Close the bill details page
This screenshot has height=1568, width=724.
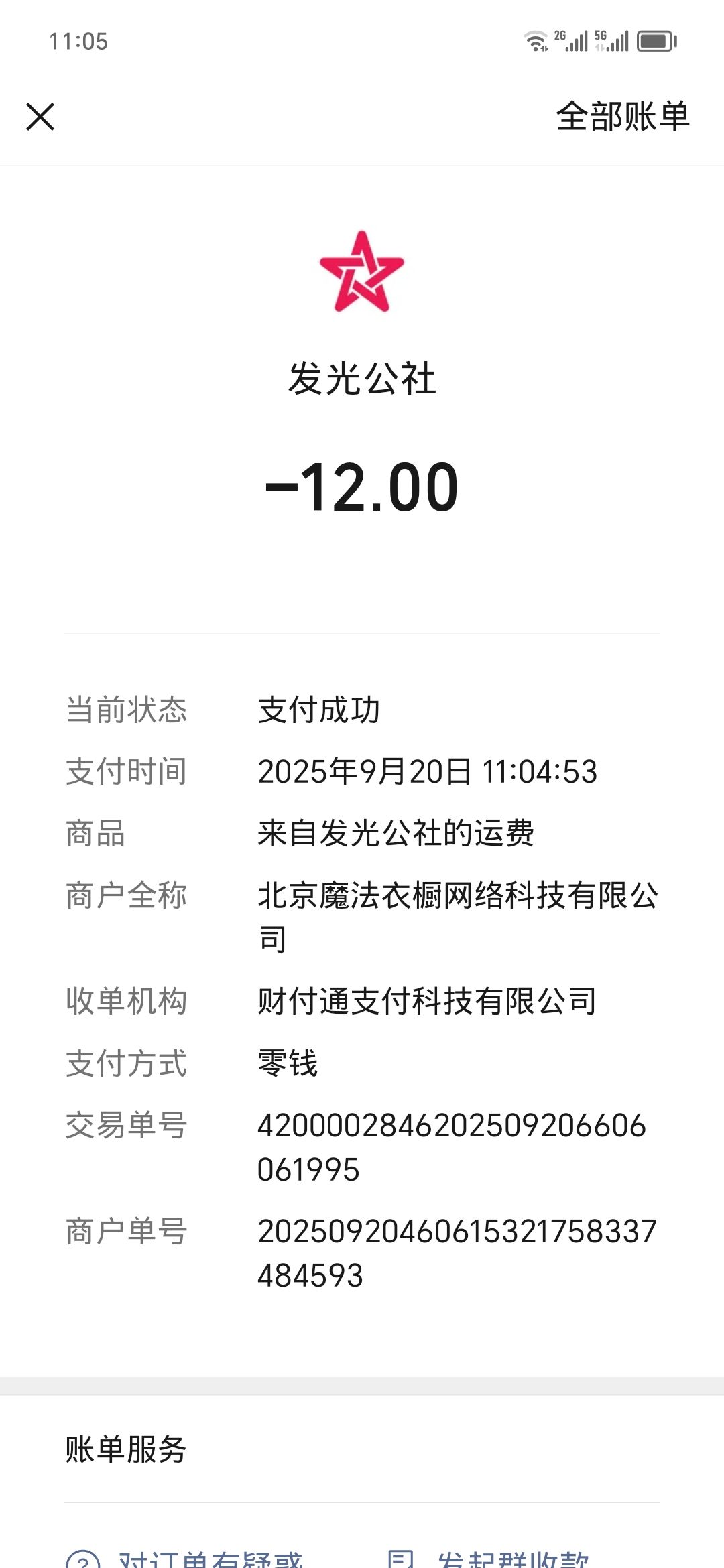[x=40, y=117]
